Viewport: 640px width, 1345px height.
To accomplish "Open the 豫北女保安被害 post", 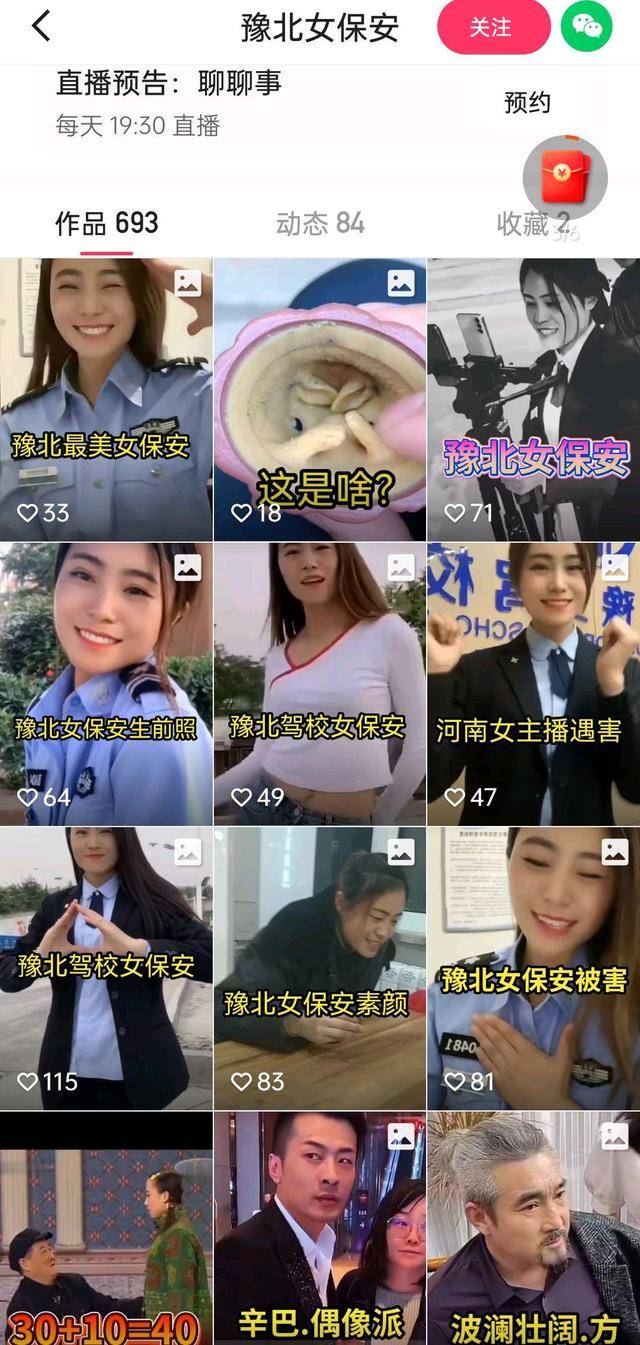I will (x=534, y=968).
